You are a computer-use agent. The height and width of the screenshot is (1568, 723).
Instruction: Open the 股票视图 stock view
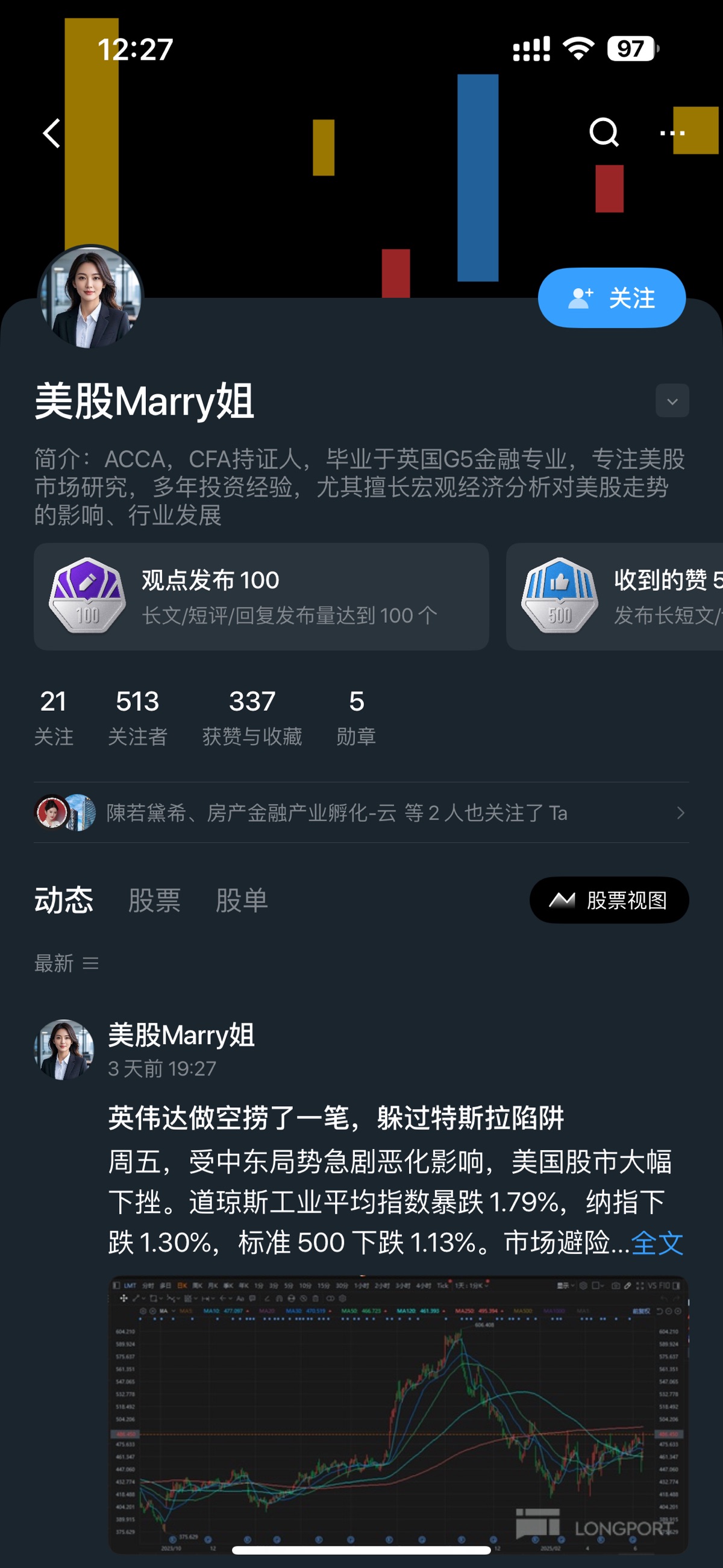click(x=609, y=899)
